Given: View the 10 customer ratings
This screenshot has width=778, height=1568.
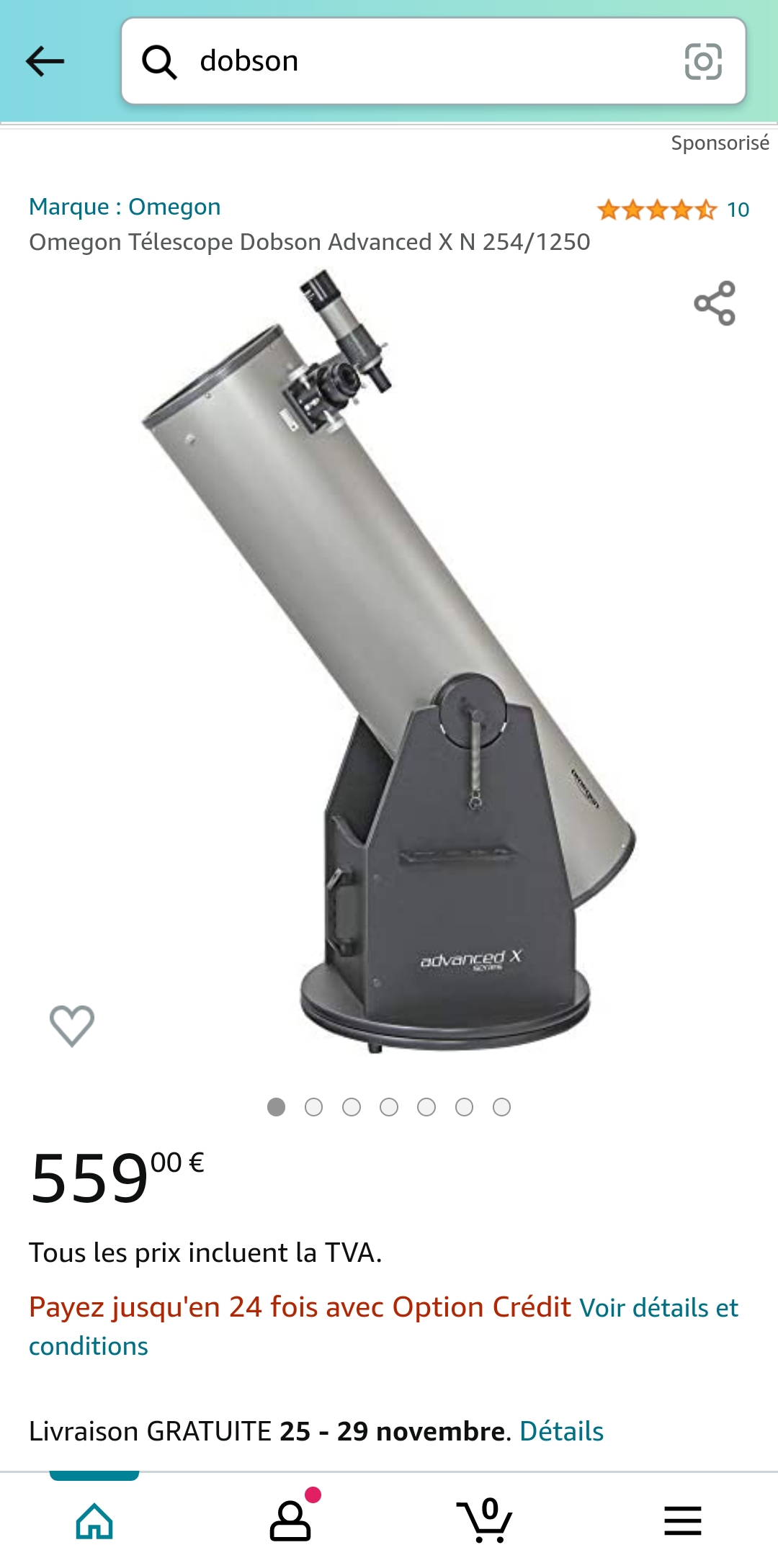Looking at the screenshot, I should (x=674, y=210).
